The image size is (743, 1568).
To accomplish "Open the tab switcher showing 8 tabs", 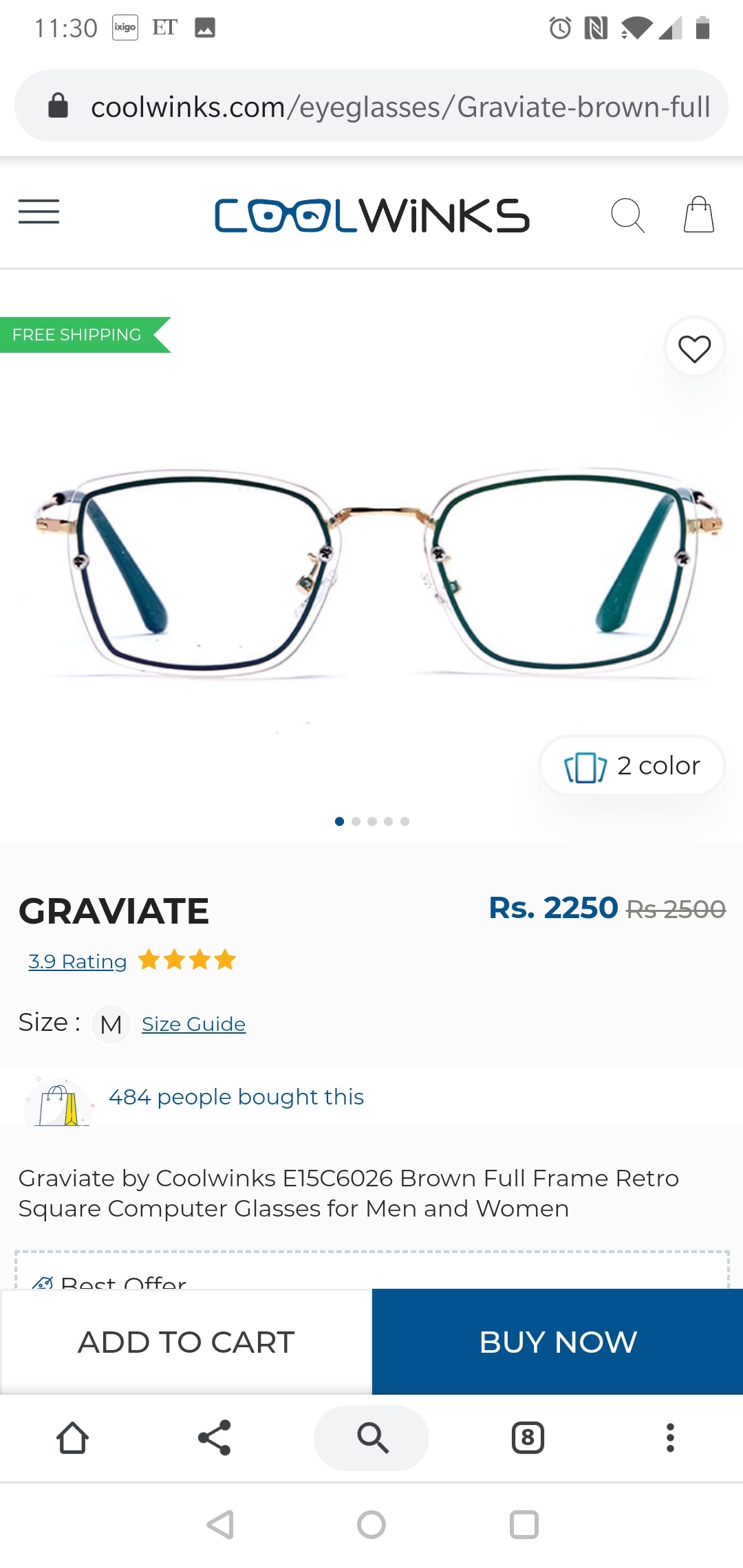I will coord(528,1438).
